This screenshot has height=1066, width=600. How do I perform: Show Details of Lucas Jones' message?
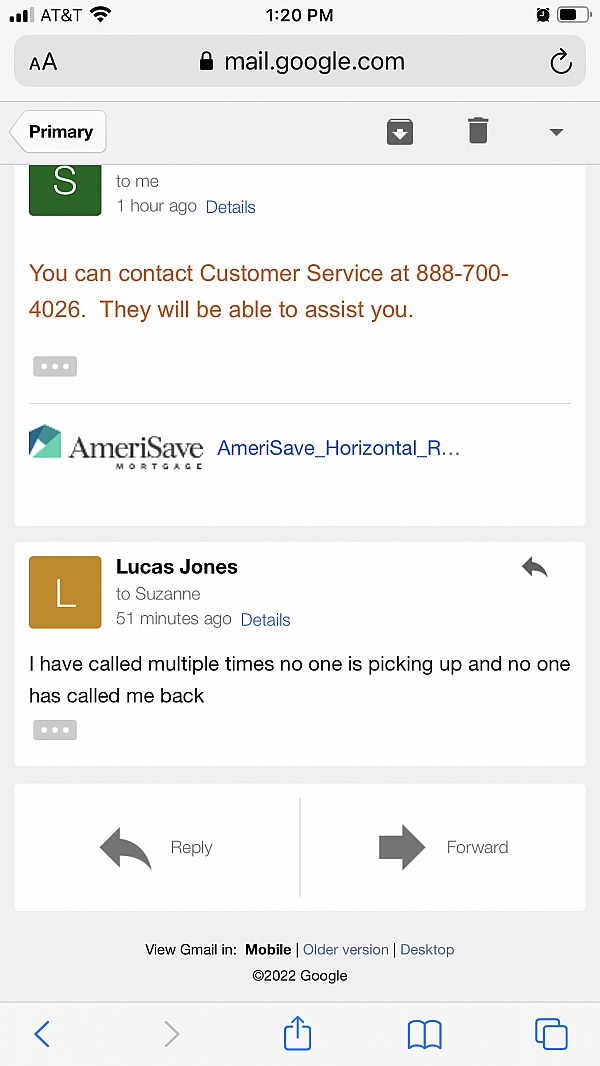(x=266, y=619)
